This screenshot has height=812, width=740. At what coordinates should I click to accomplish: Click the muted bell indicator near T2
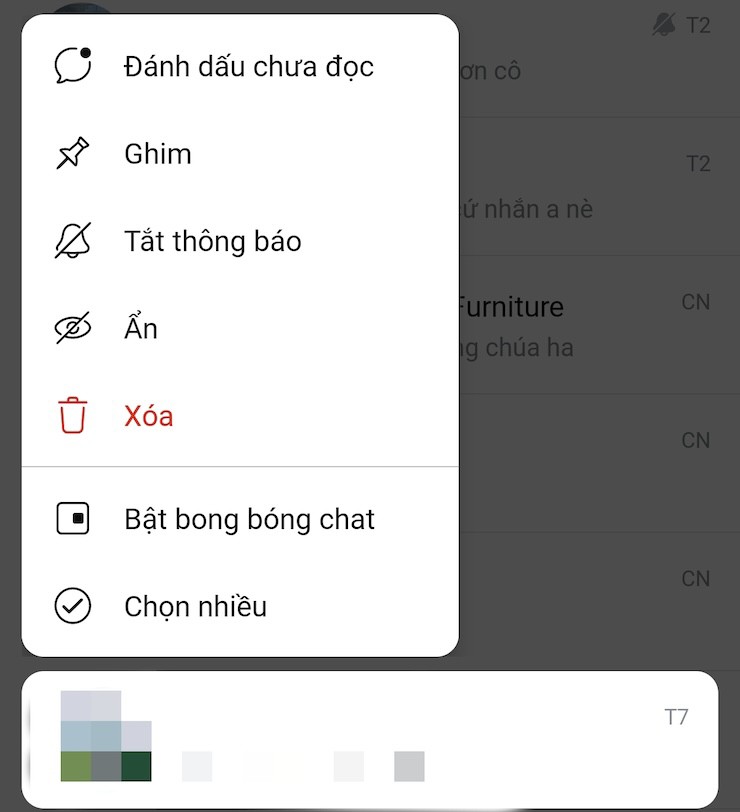coord(664,23)
